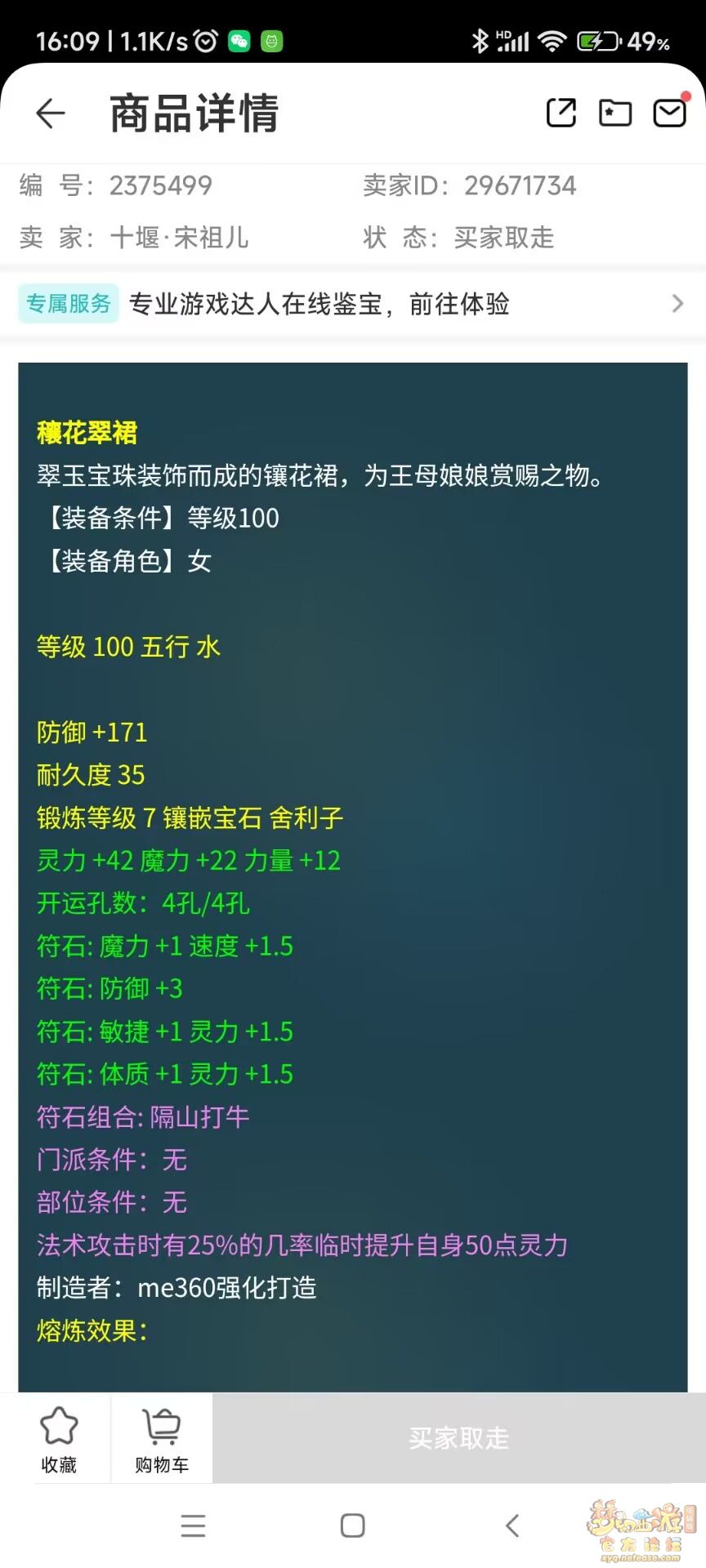Go back from the 商品详情 page

click(x=51, y=113)
